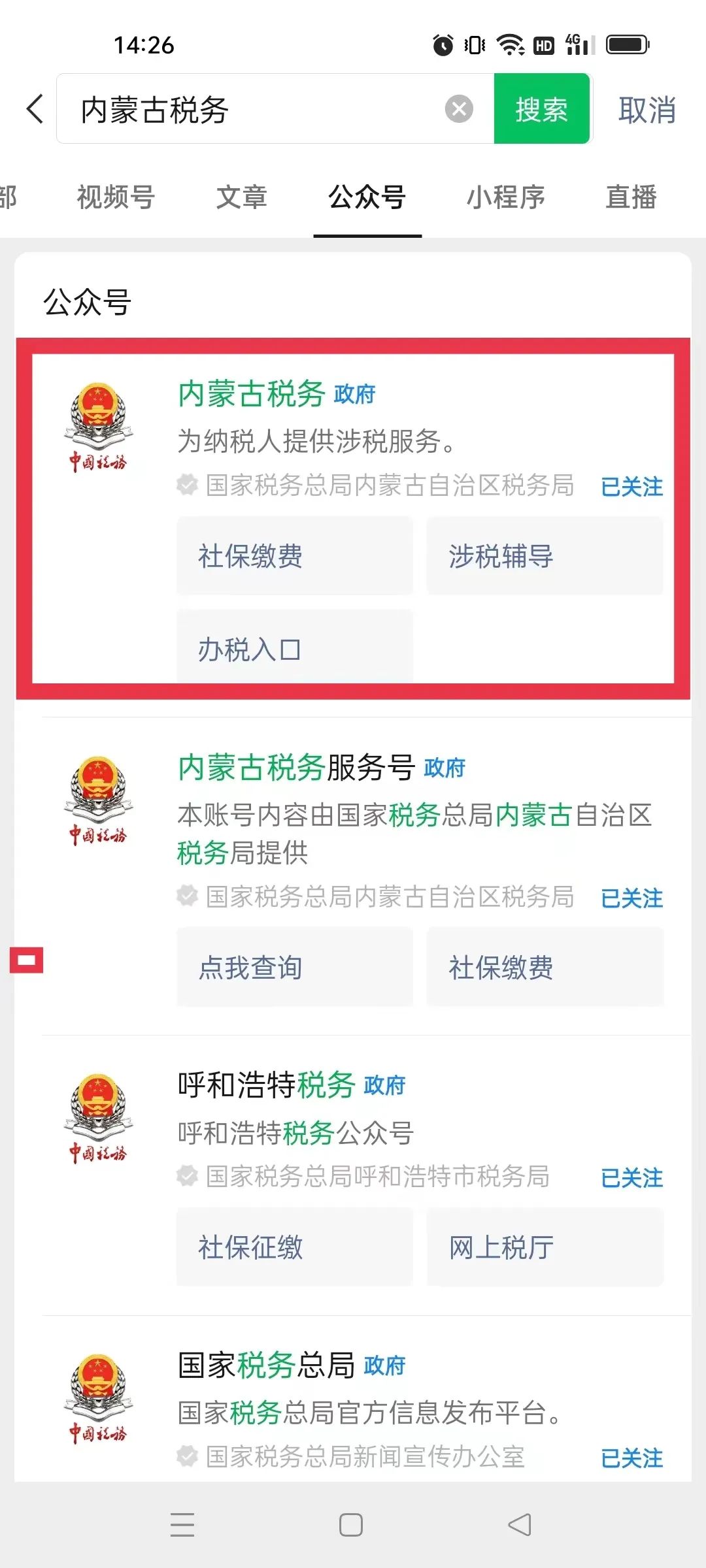This screenshot has width=706, height=1568.
Task: Tap the green 搜索 button
Action: click(x=541, y=108)
